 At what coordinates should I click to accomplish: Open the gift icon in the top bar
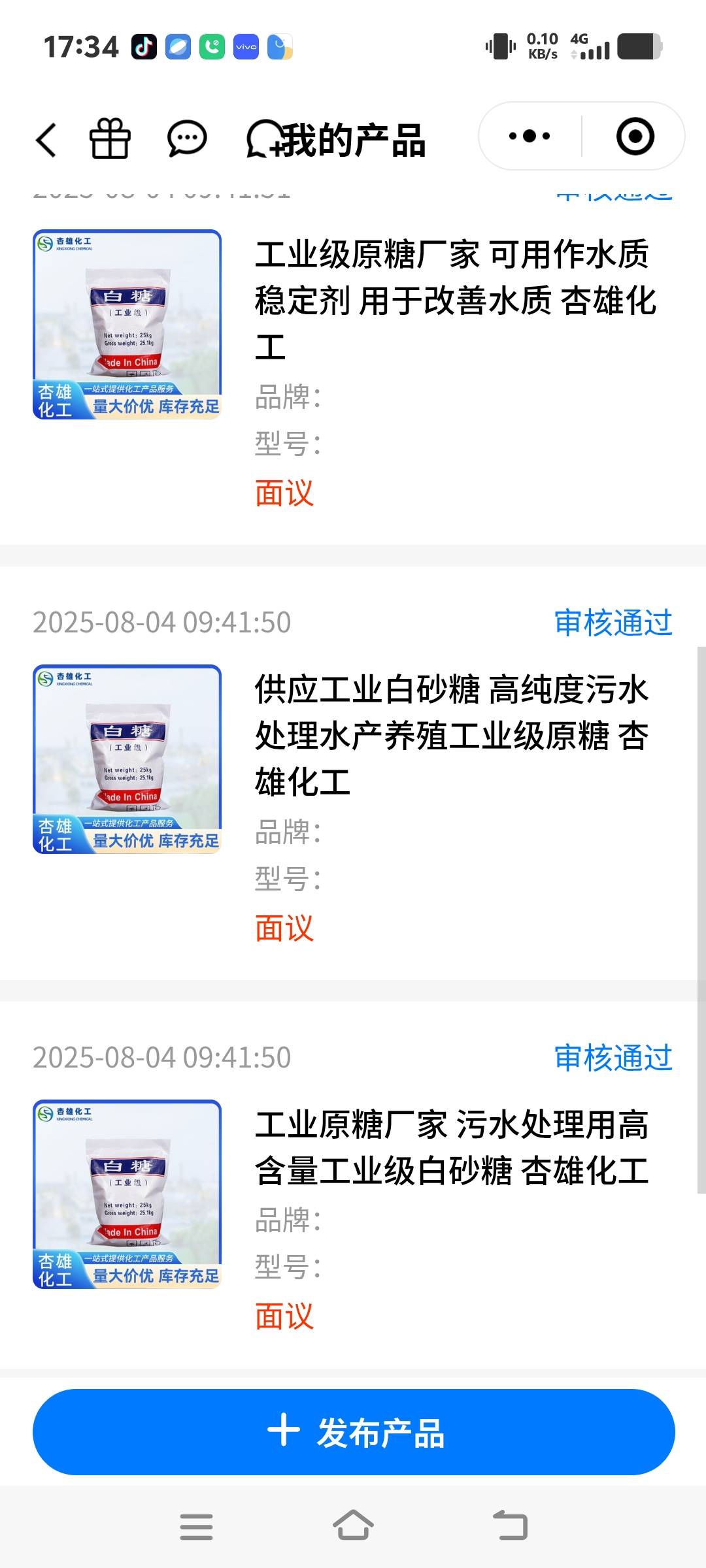[110, 139]
